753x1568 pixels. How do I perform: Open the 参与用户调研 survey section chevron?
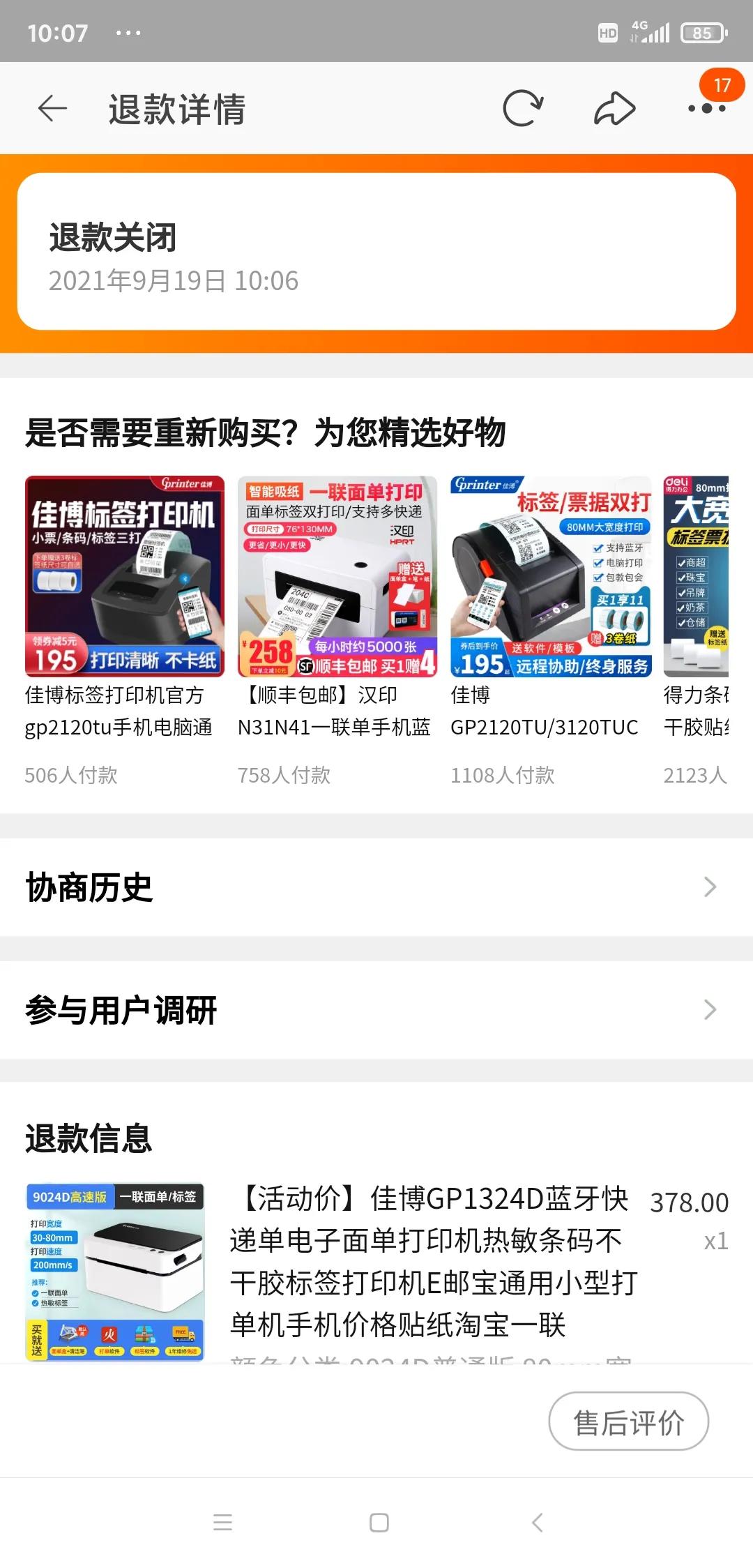[x=710, y=1009]
